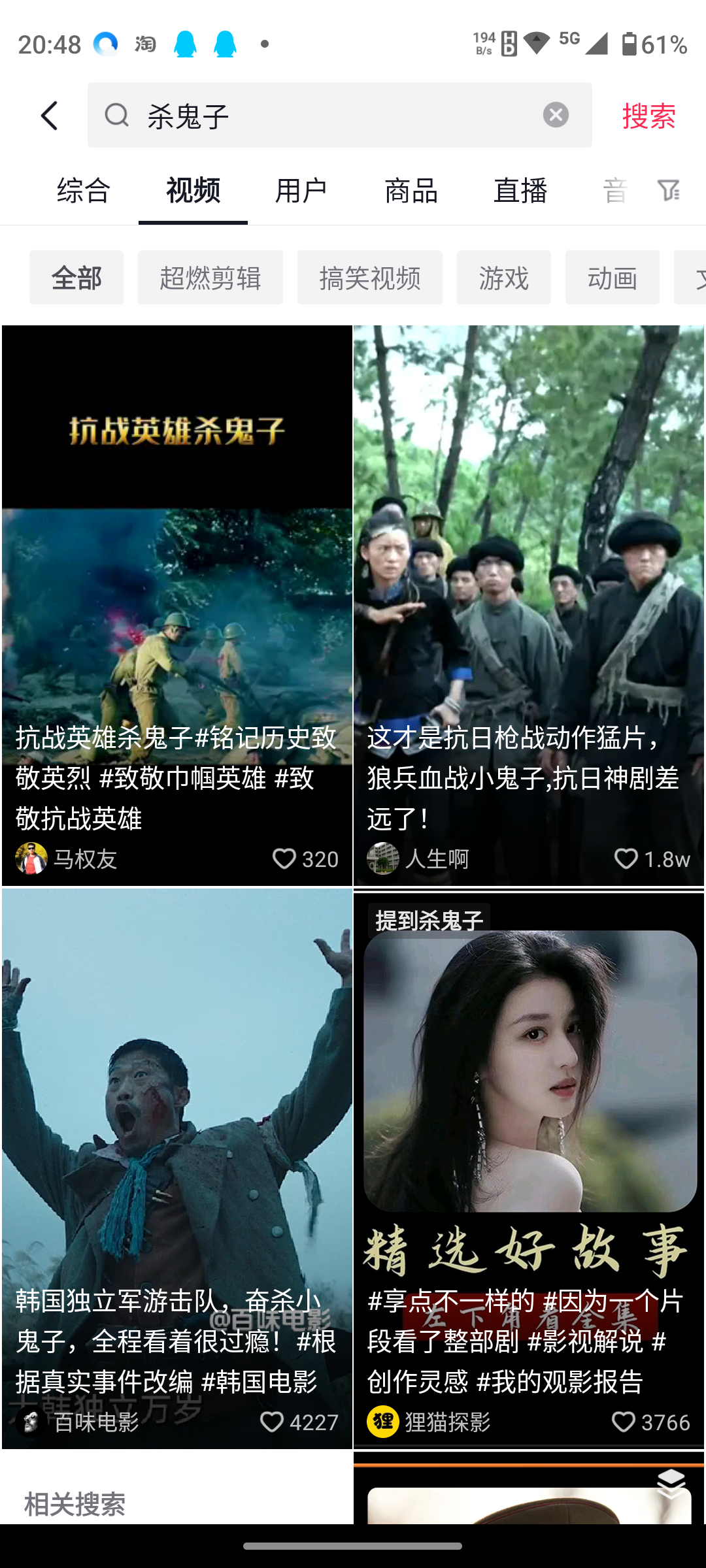Like the 抗战英雄杀鬼子 video heart icon
The width and height of the screenshot is (706, 1568).
[286, 858]
